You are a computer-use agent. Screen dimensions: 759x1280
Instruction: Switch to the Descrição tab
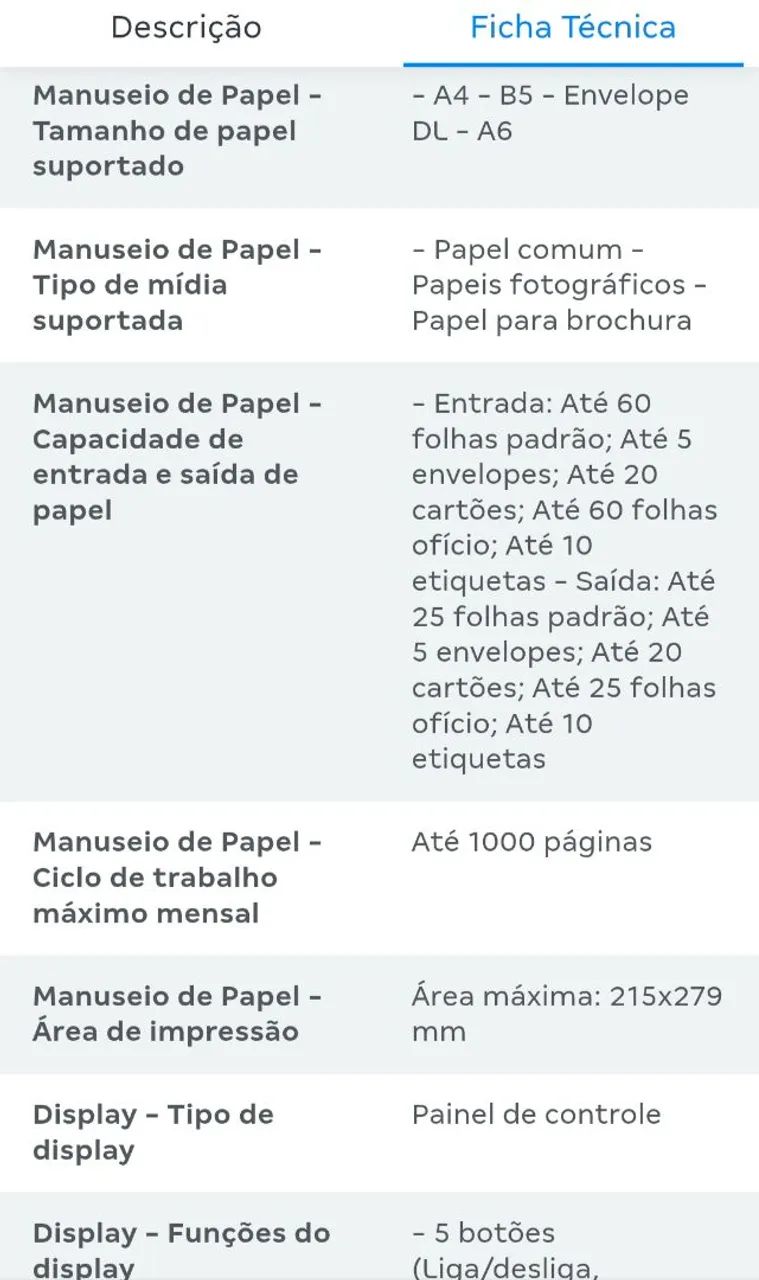coord(186,28)
